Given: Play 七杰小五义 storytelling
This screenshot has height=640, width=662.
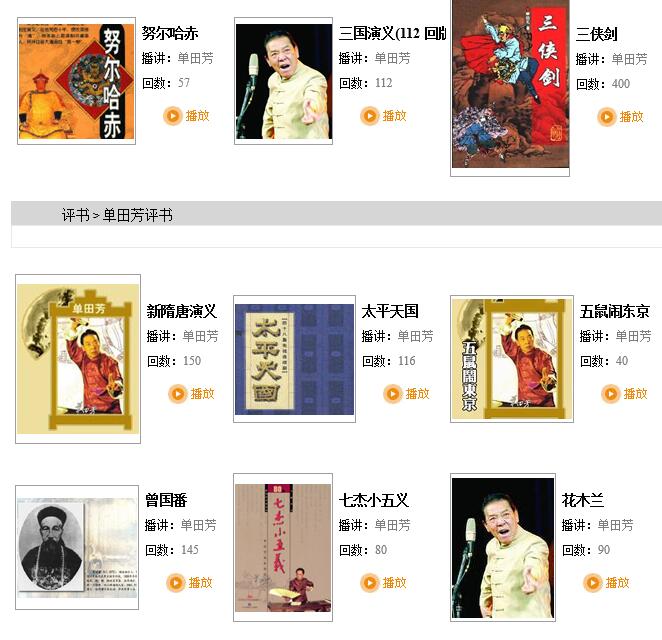Looking at the screenshot, I should point(385,582).
